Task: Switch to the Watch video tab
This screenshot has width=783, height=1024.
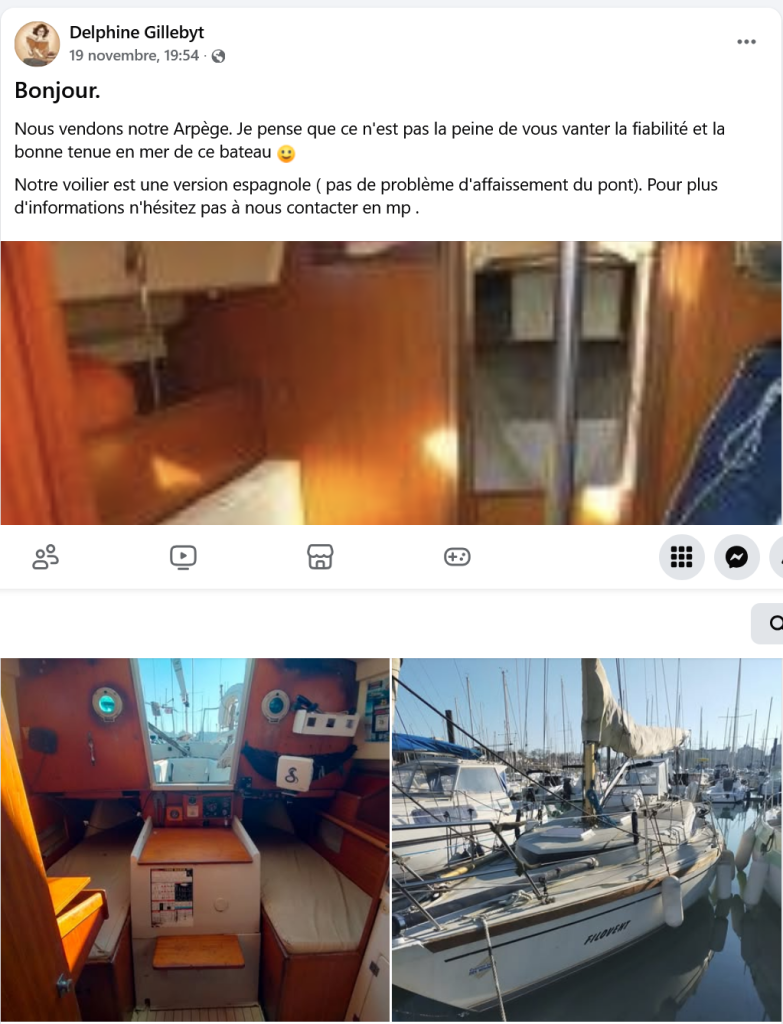Action: coord(183,557)
